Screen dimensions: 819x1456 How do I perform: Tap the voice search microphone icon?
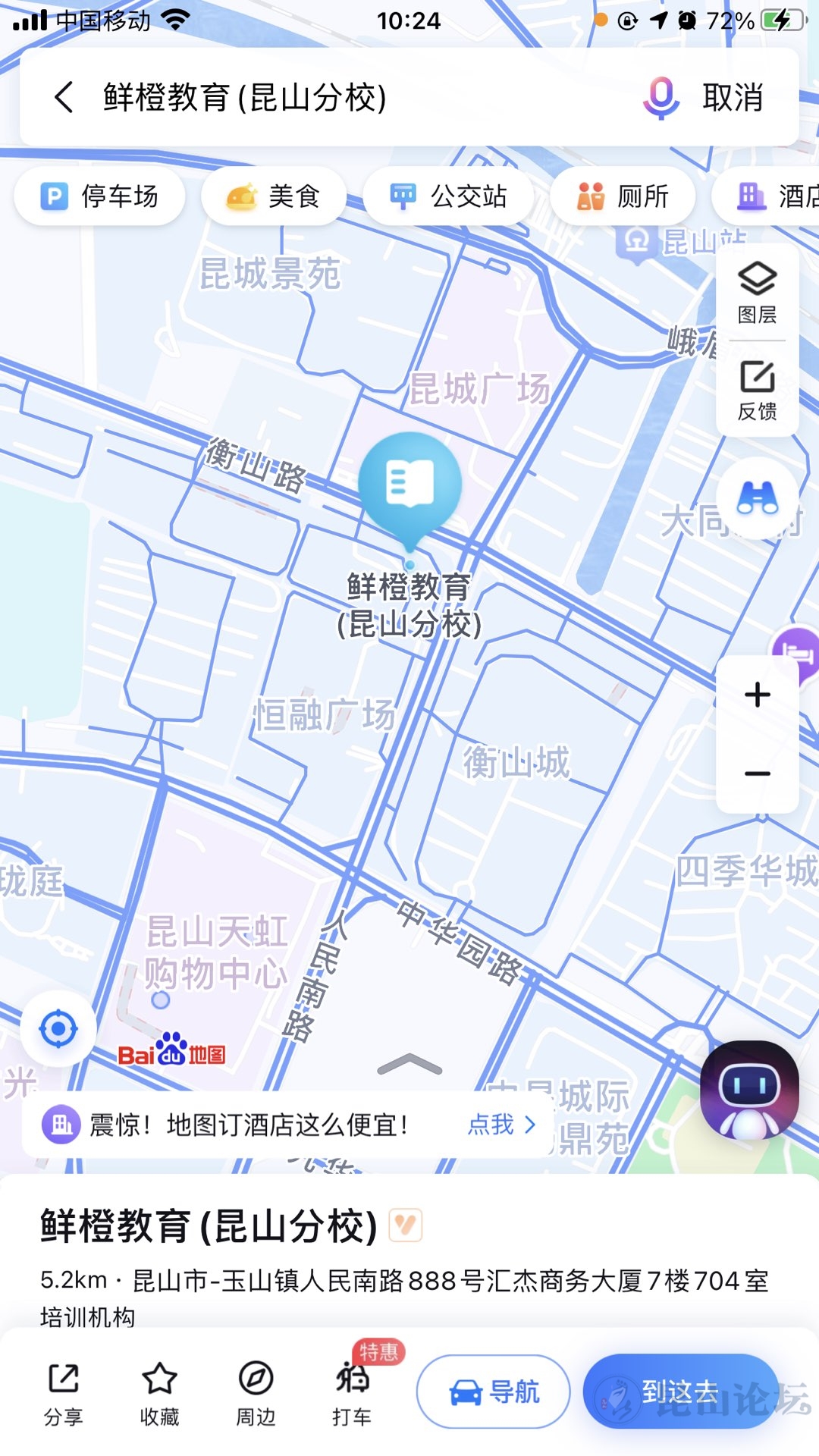[x=661, y=97]
